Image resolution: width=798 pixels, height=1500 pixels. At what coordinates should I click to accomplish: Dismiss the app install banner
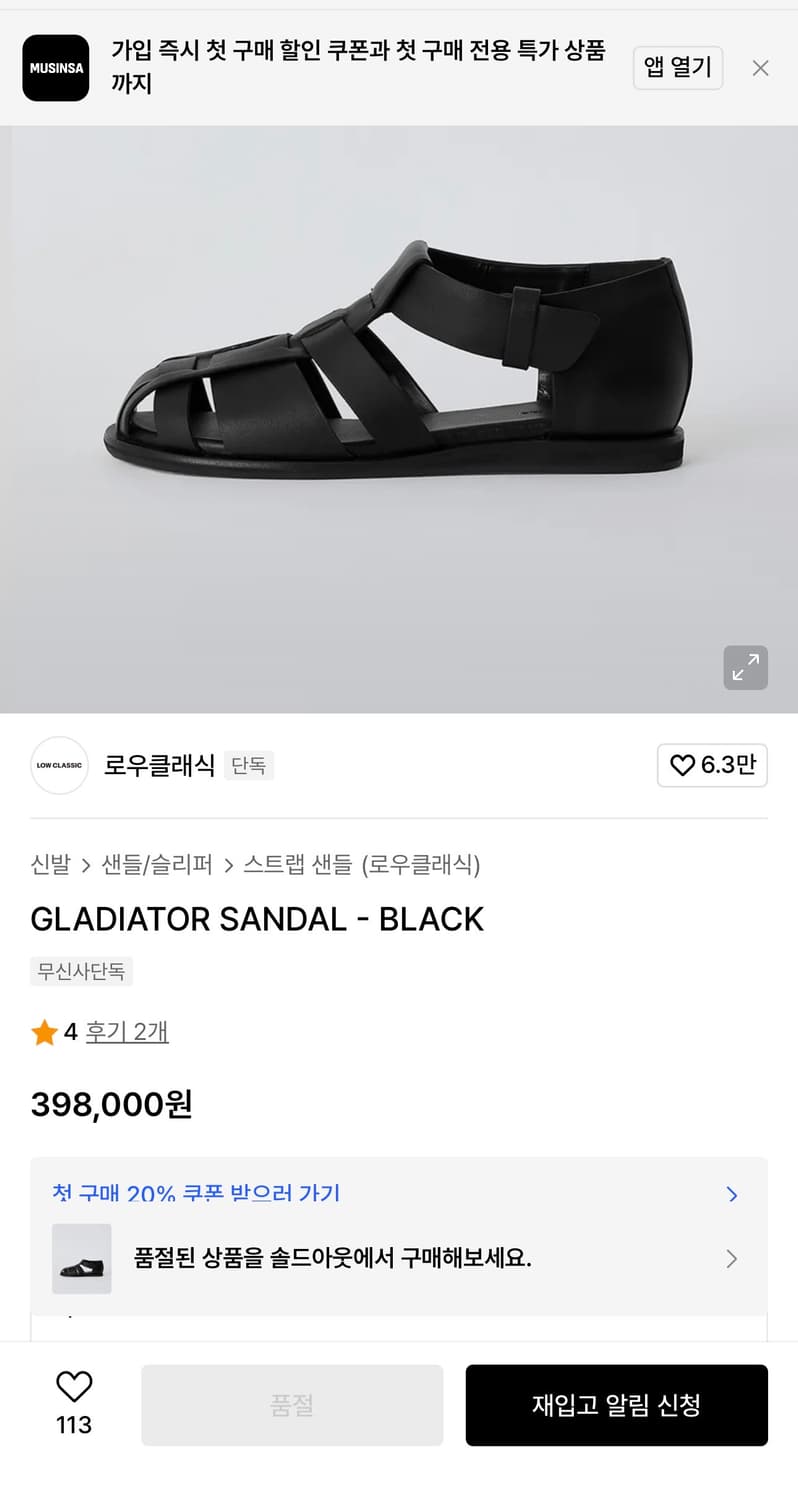tap(760, 67)
